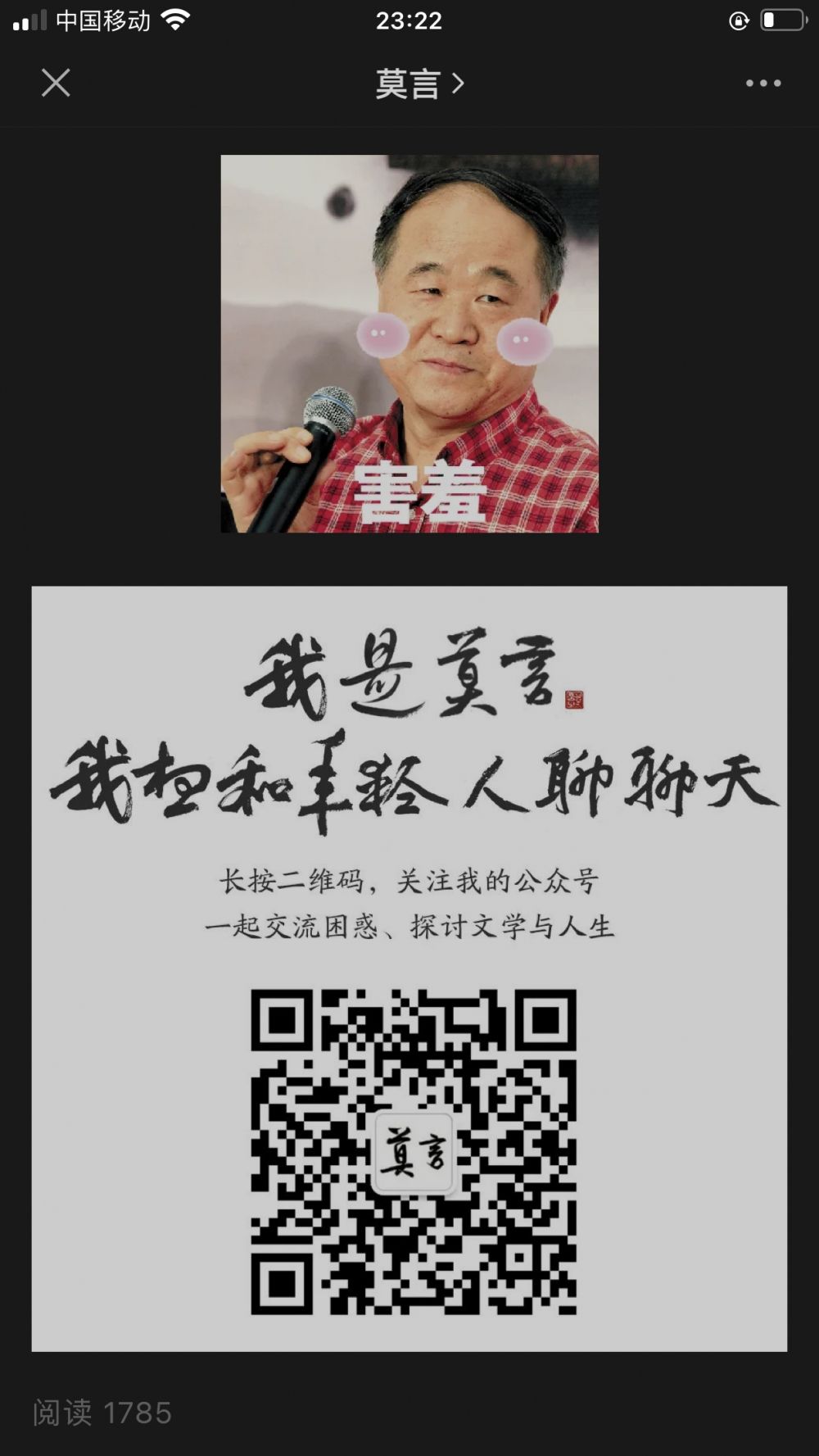Open the three-dot more options menu

[762, 82]
